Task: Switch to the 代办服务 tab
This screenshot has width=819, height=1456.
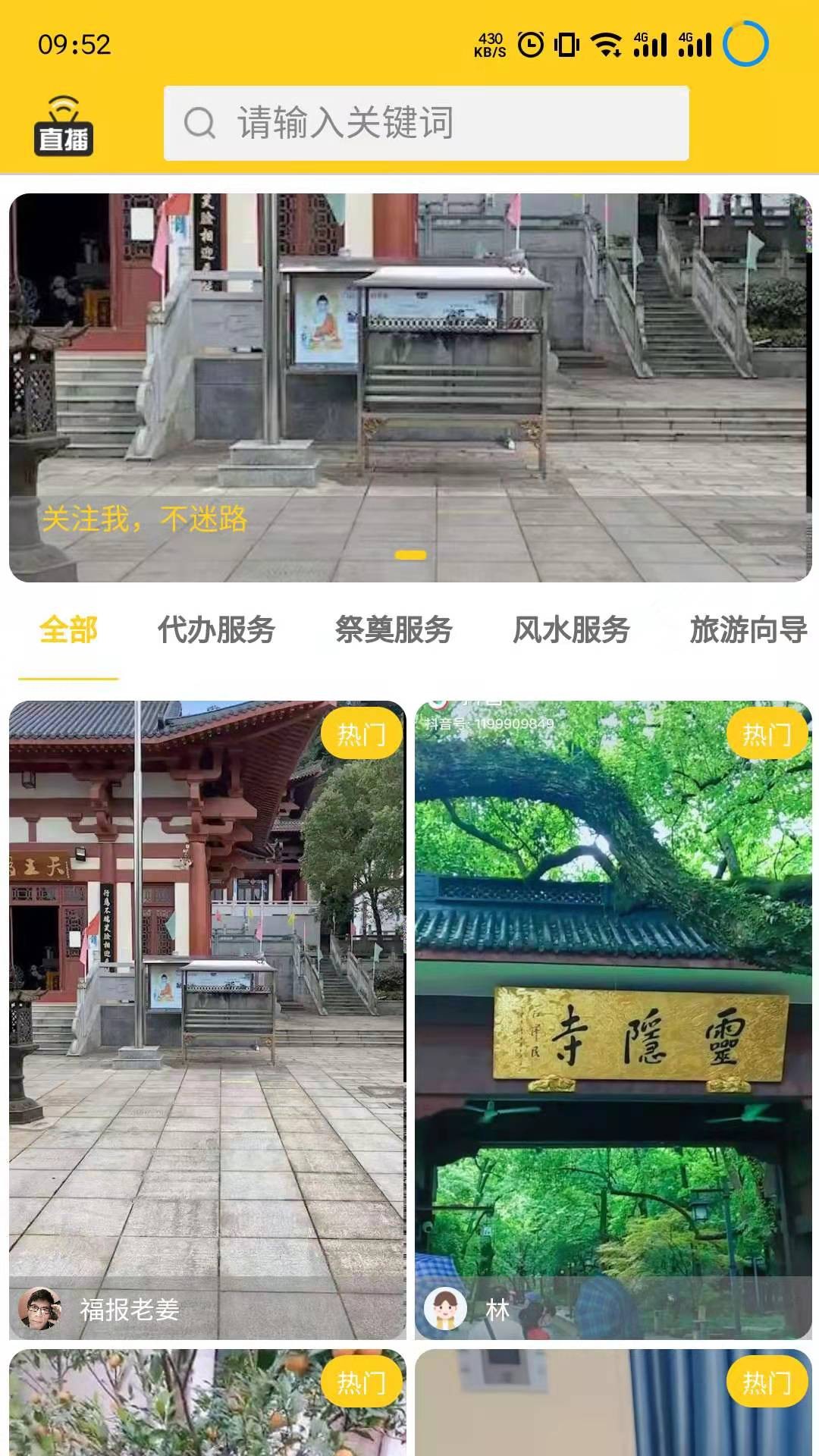Action: pyautogui.click(x=216, y=630)
